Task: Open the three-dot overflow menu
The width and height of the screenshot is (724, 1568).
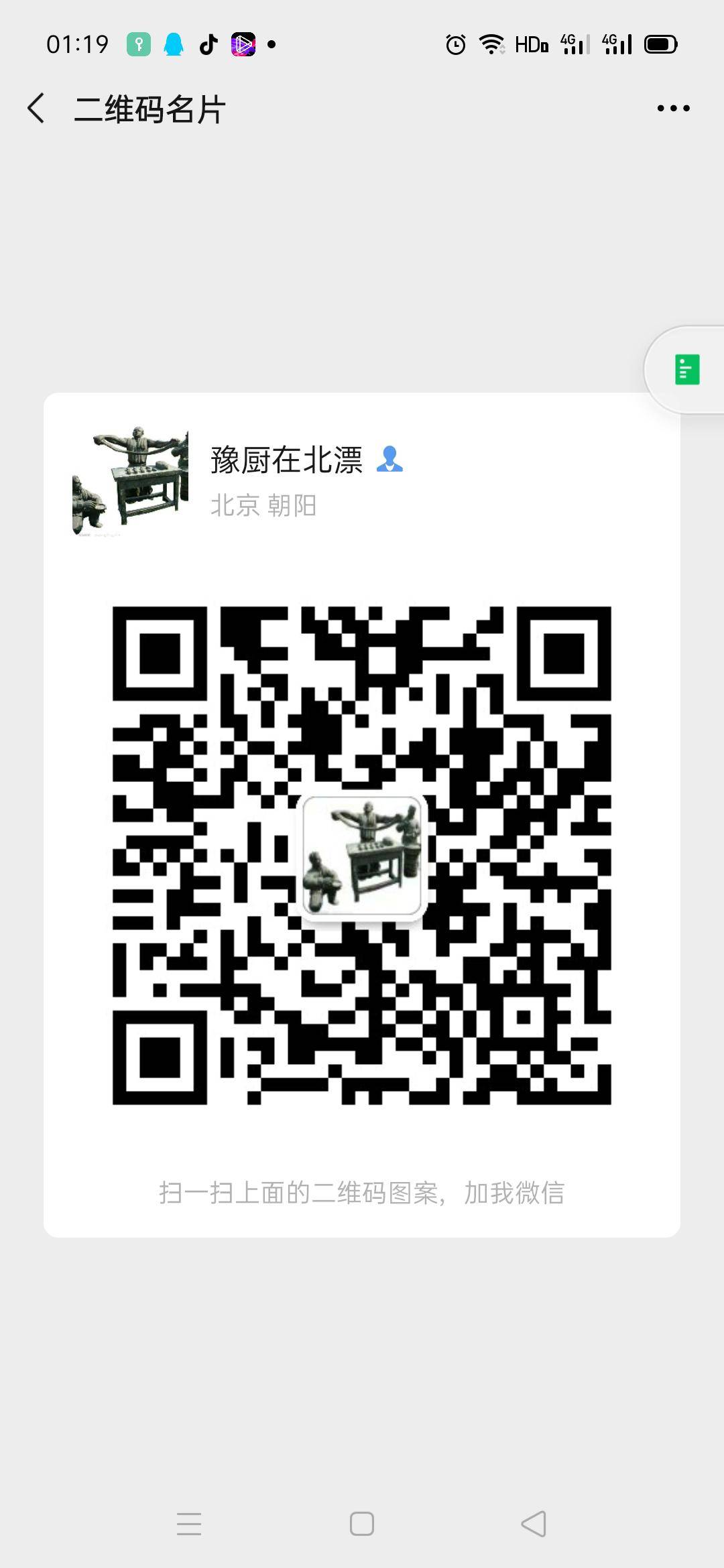Action: [673, 109]
